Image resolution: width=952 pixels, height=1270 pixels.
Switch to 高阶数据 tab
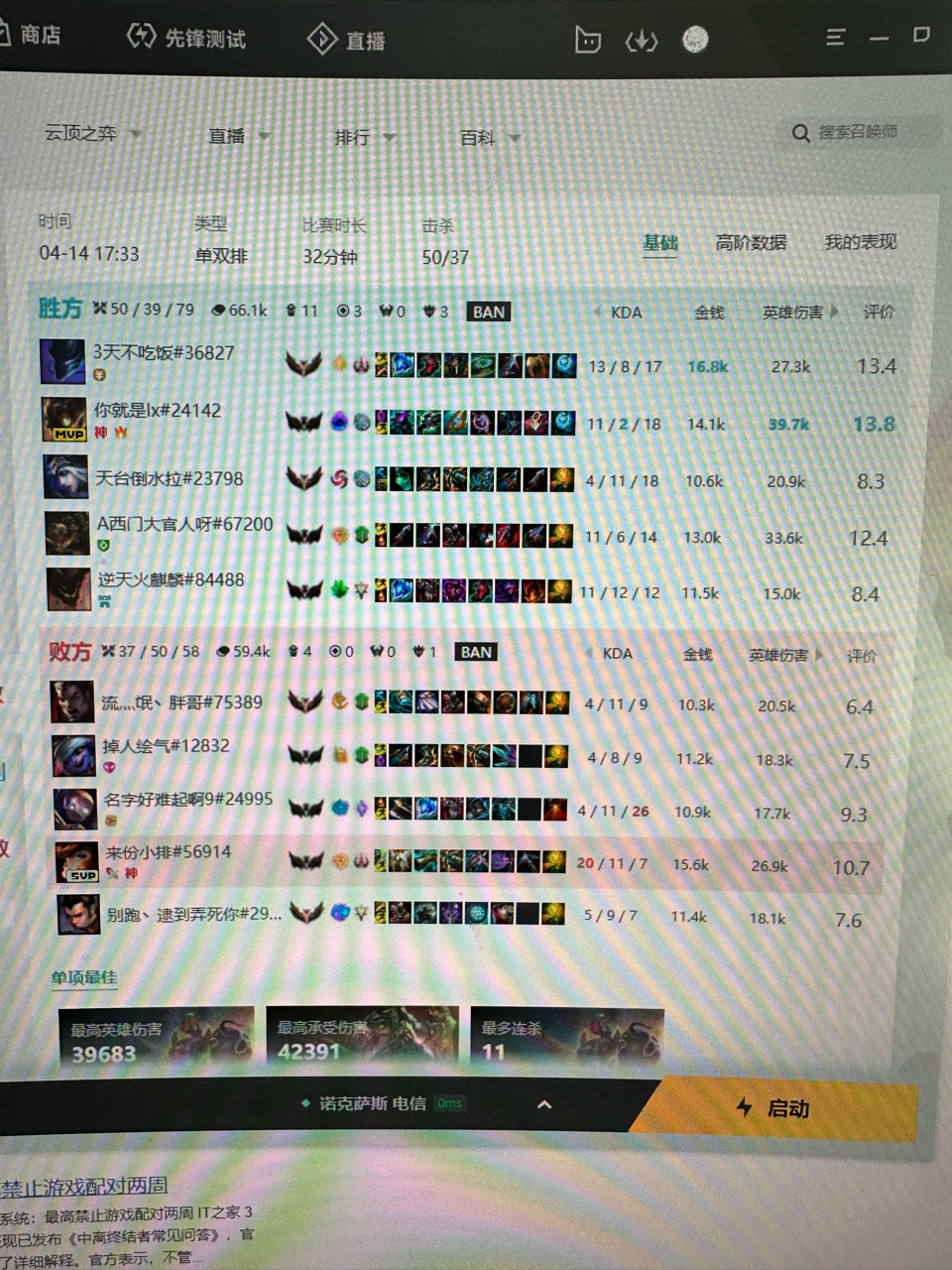751,242
